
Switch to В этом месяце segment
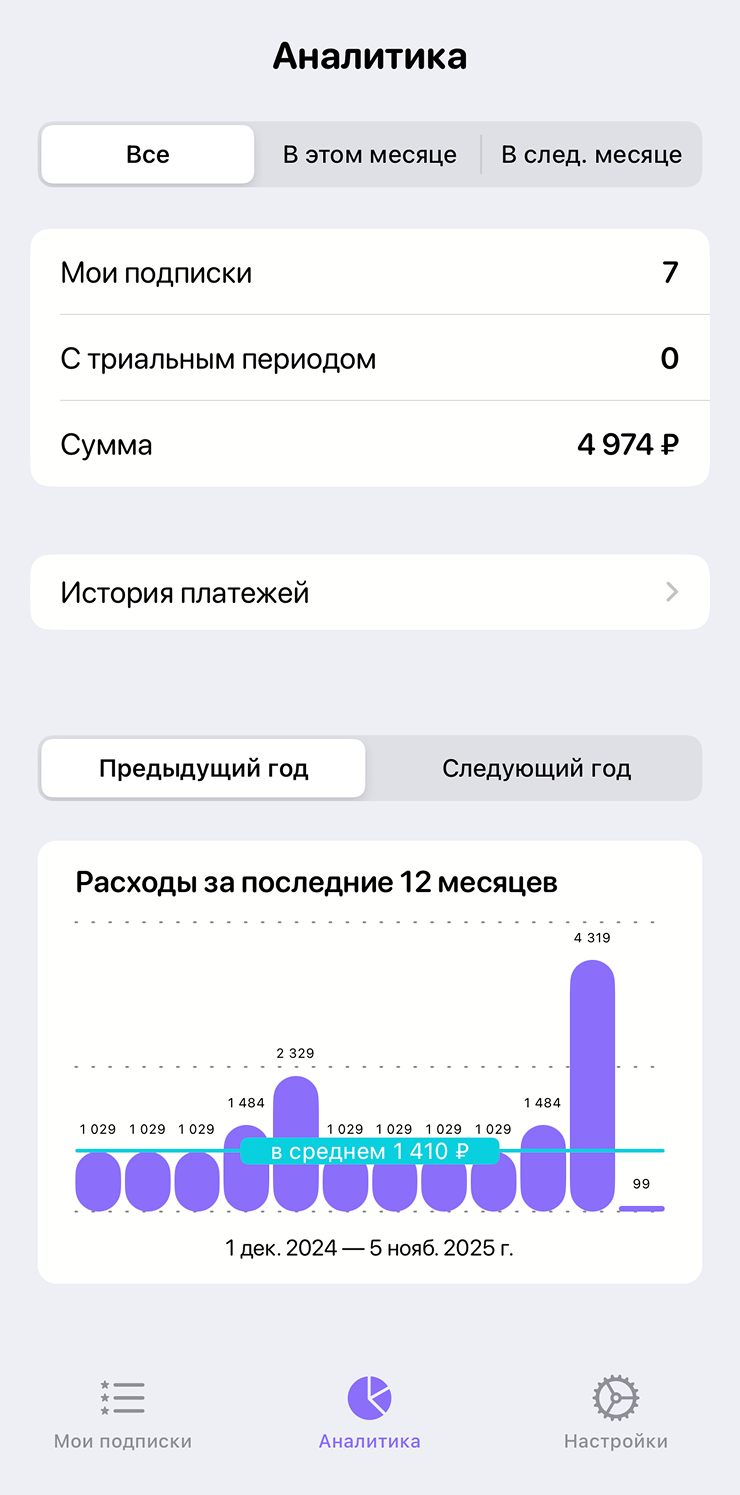[x=369, y=155]
